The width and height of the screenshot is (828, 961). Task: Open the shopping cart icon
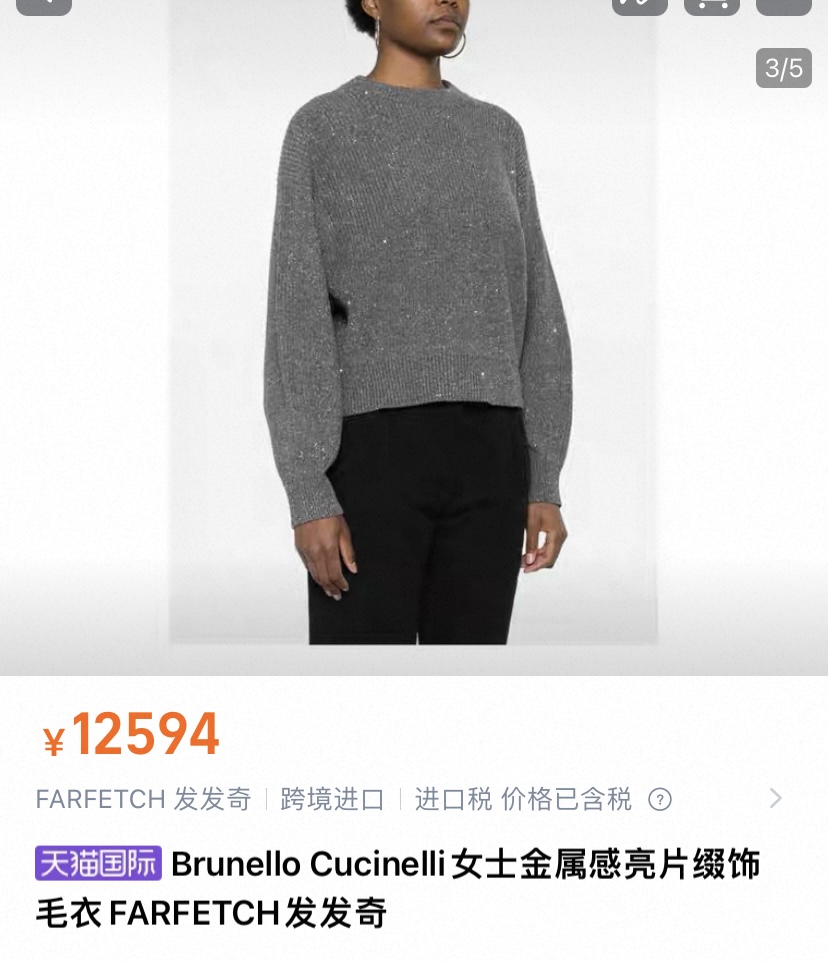pos(711,4)
